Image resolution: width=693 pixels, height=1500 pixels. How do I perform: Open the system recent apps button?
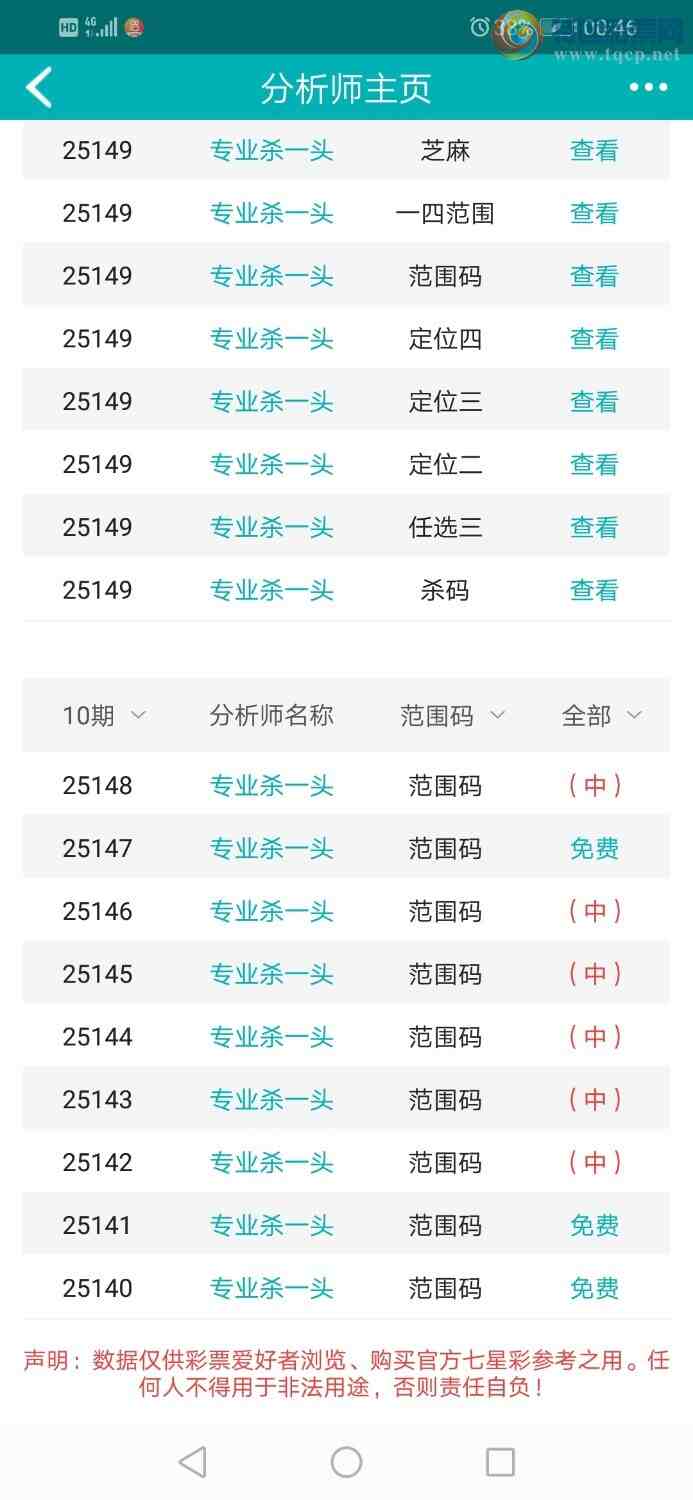tap(500, 1462)
